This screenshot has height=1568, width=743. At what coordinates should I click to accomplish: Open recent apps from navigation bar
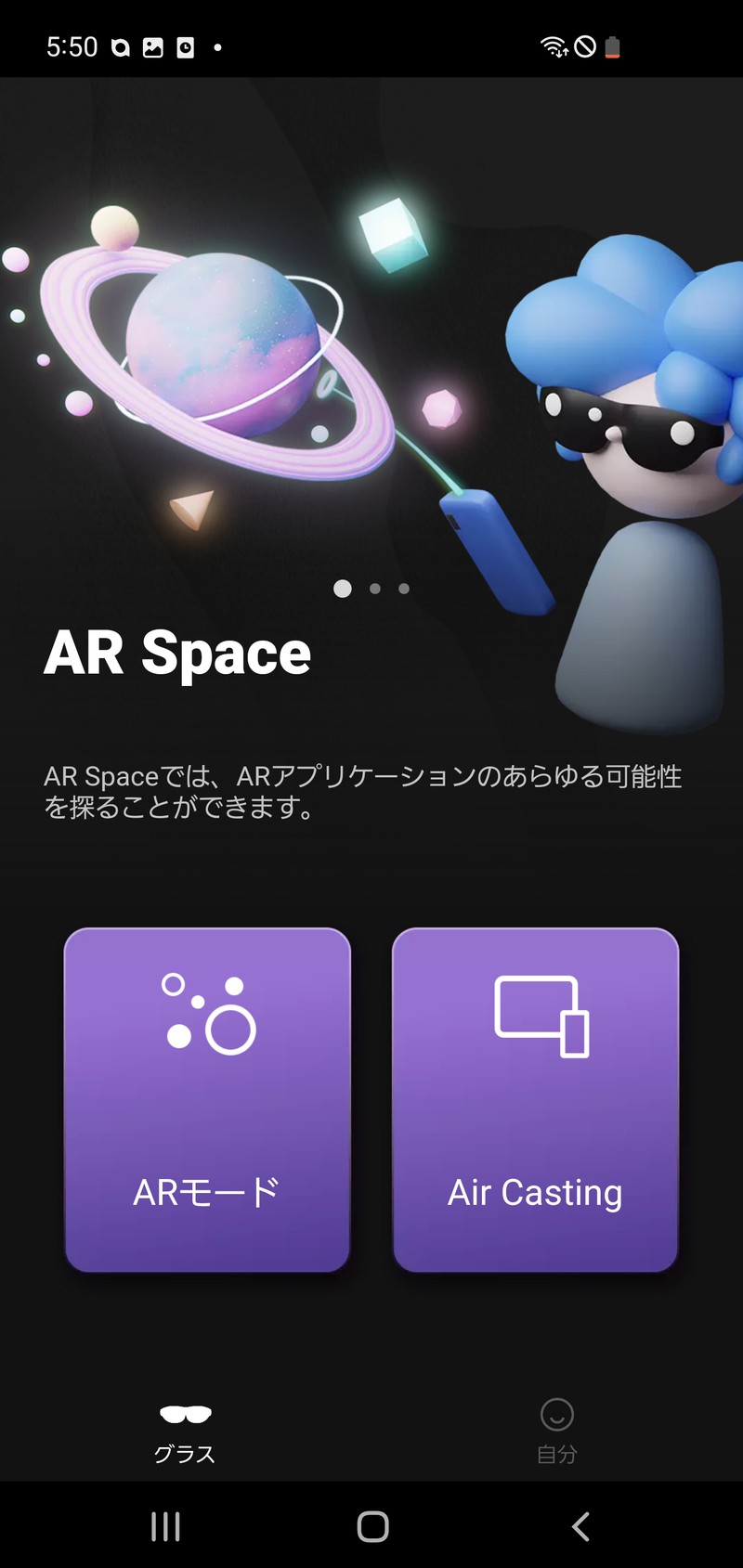[x=165, y=1526]
